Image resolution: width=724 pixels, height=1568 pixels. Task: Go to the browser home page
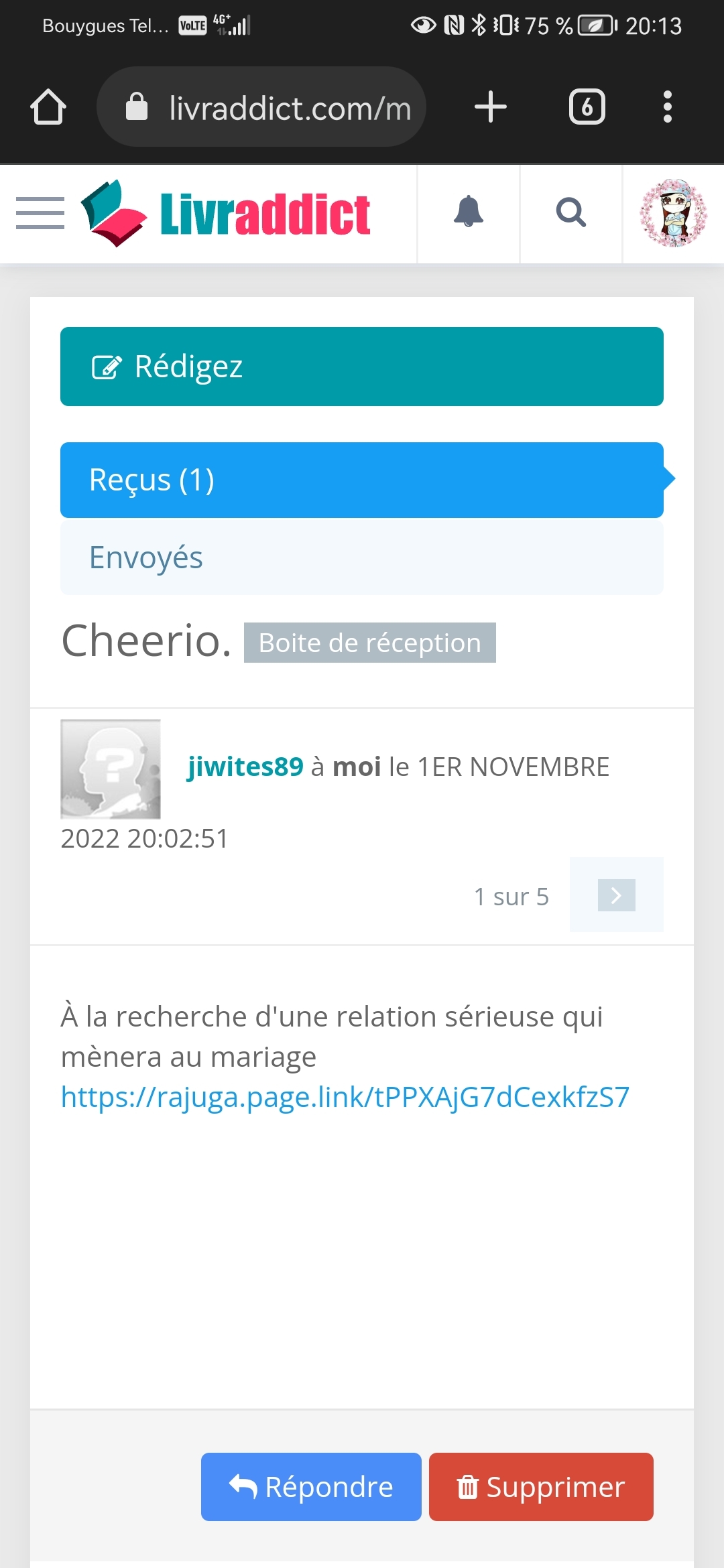48,107
